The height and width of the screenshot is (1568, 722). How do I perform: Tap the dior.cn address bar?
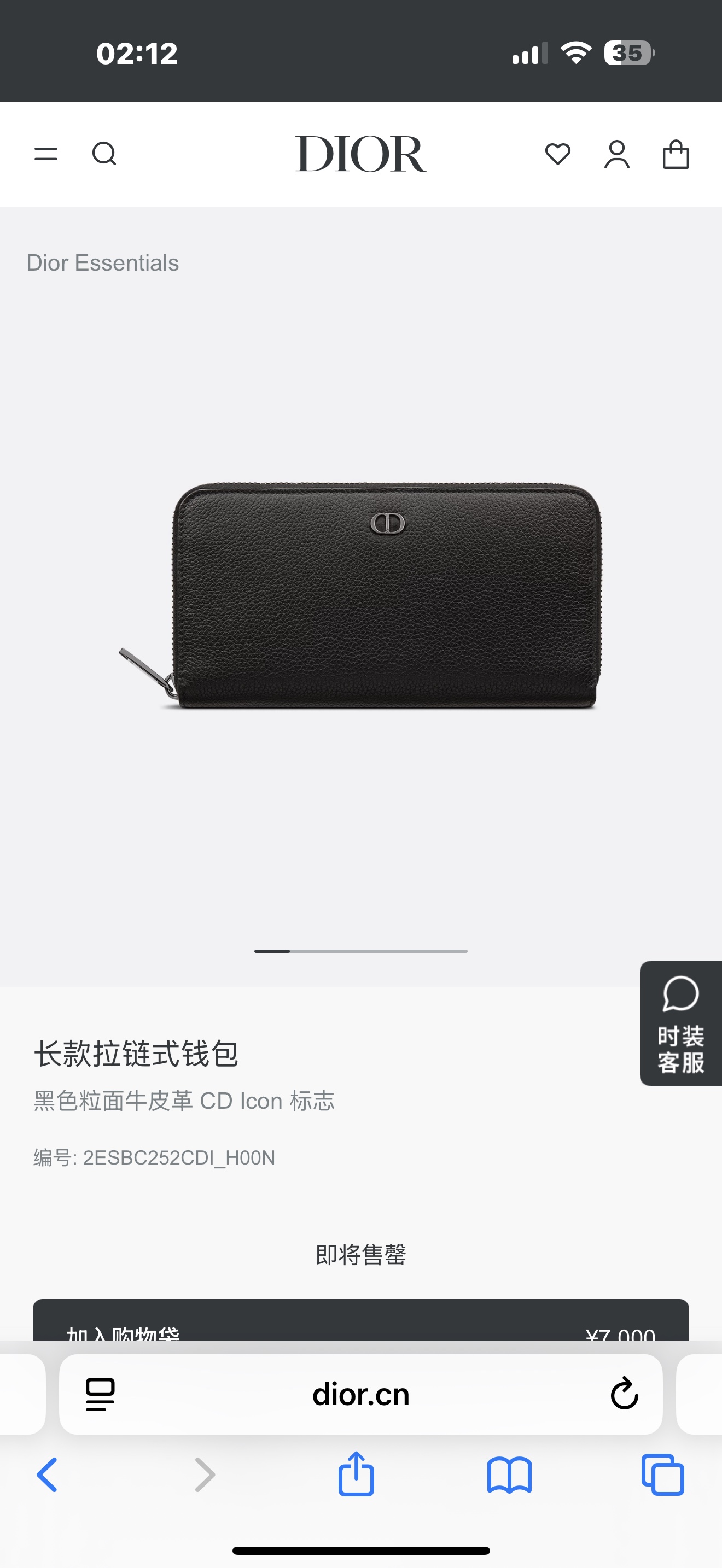[x=361, y=1395]
